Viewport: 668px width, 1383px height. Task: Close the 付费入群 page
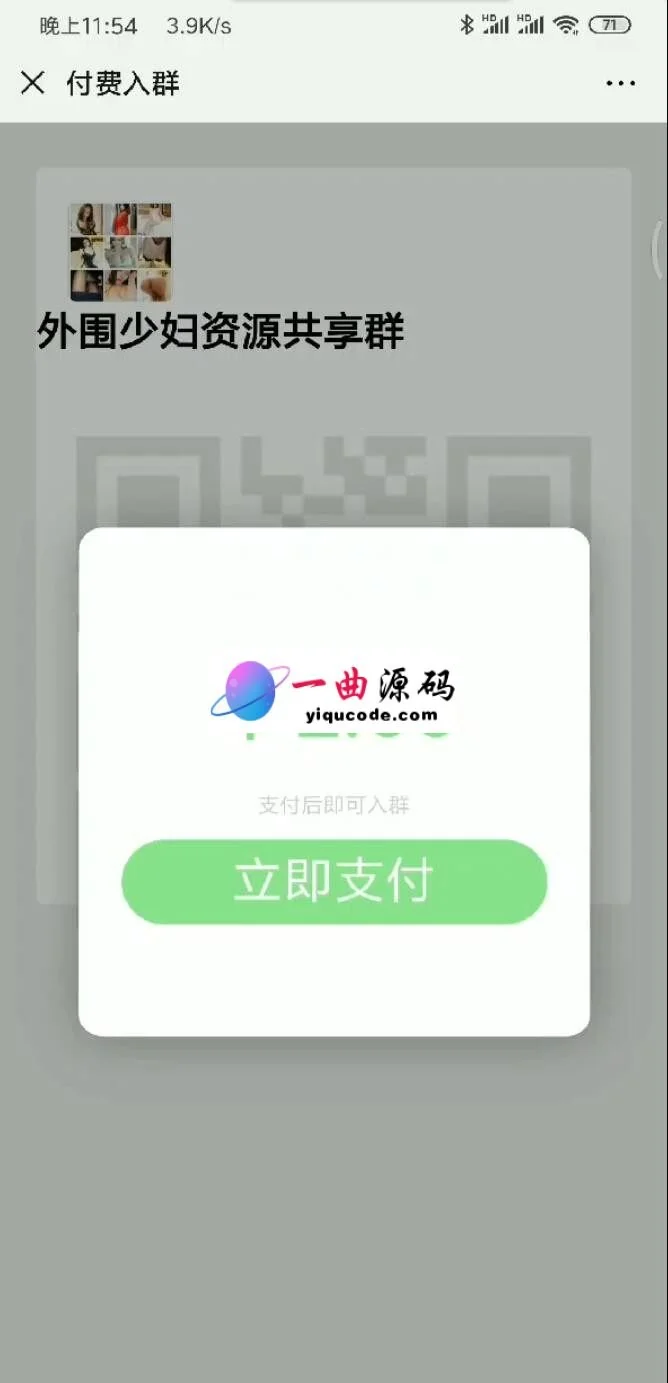coord(33,83)
